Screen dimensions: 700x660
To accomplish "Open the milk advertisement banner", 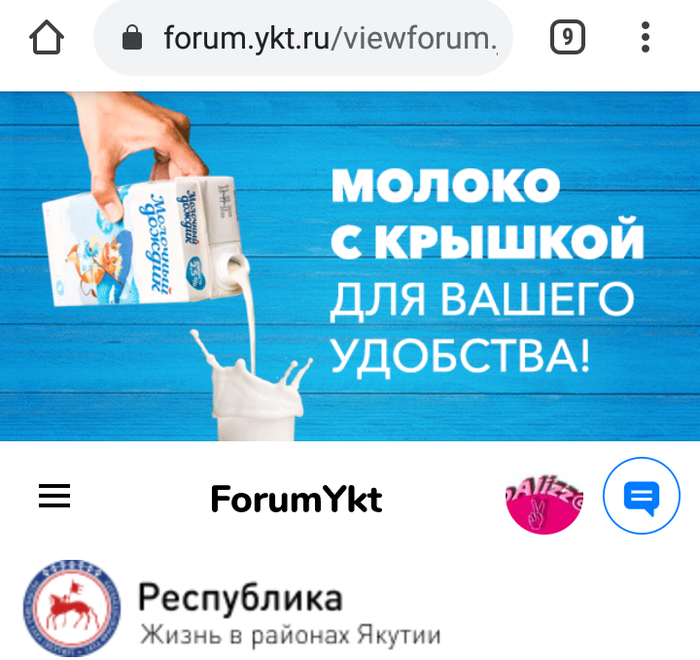I will [350, 266].
